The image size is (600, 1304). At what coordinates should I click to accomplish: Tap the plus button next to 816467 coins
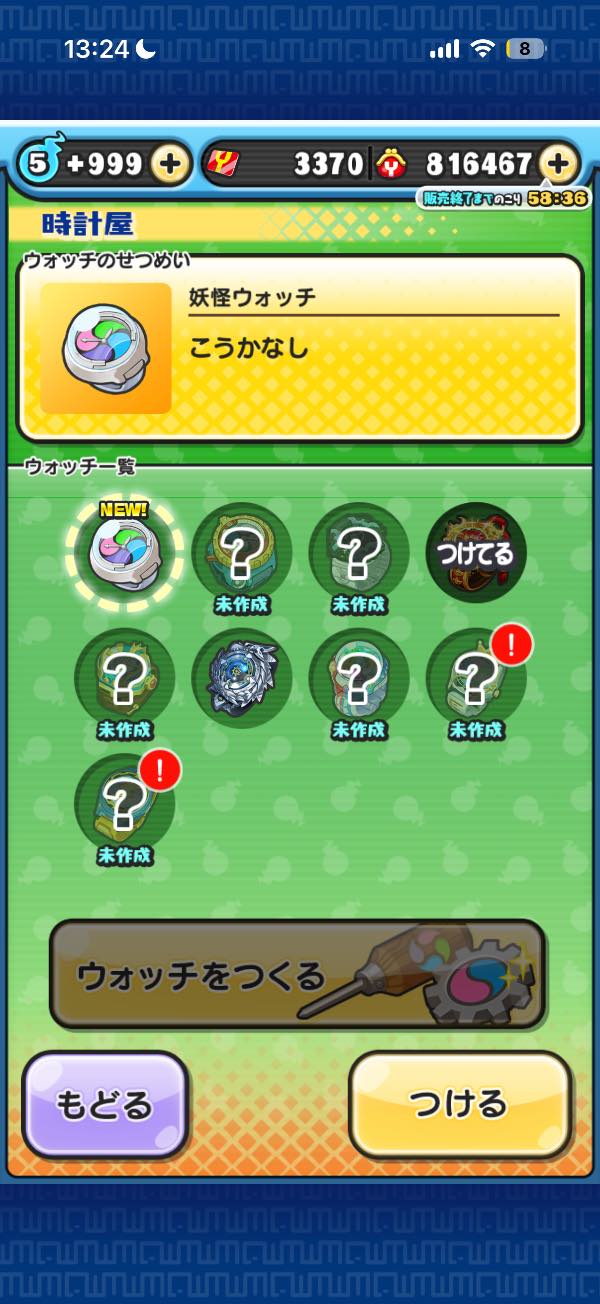(558, 164)
